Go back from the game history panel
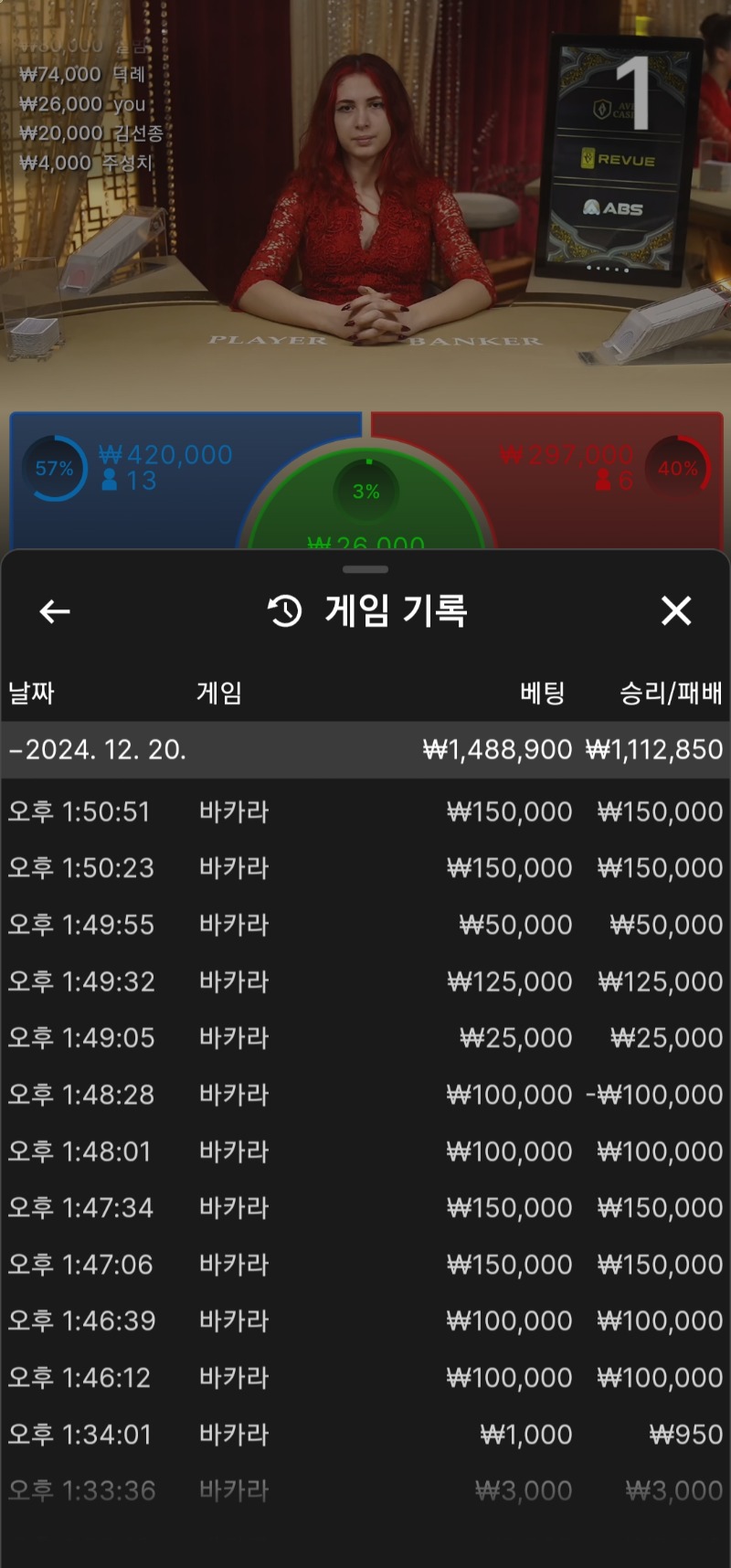 coord(55,611)
